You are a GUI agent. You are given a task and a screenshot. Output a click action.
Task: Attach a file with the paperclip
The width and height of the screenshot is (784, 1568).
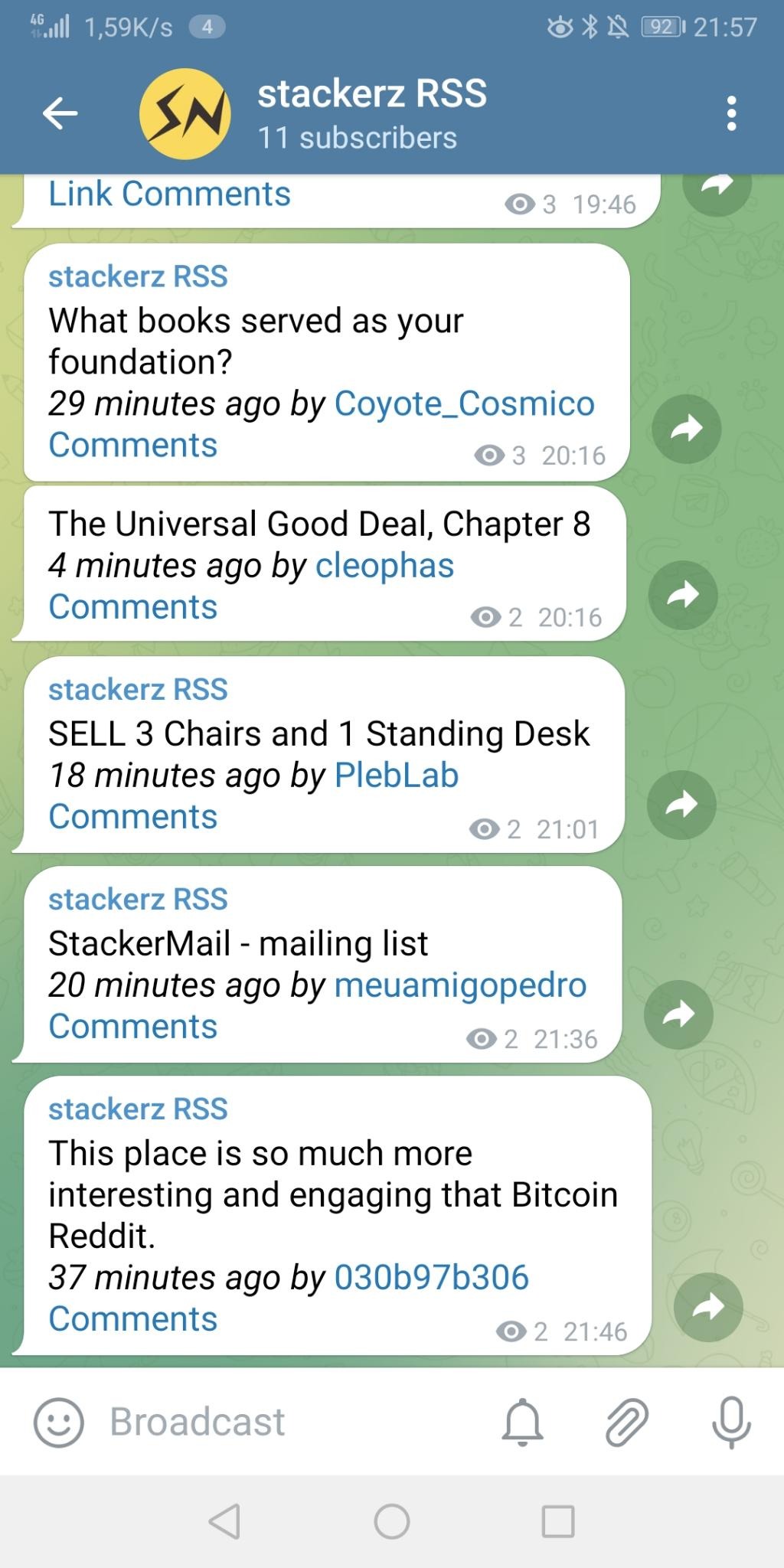tap(627, 1422)
